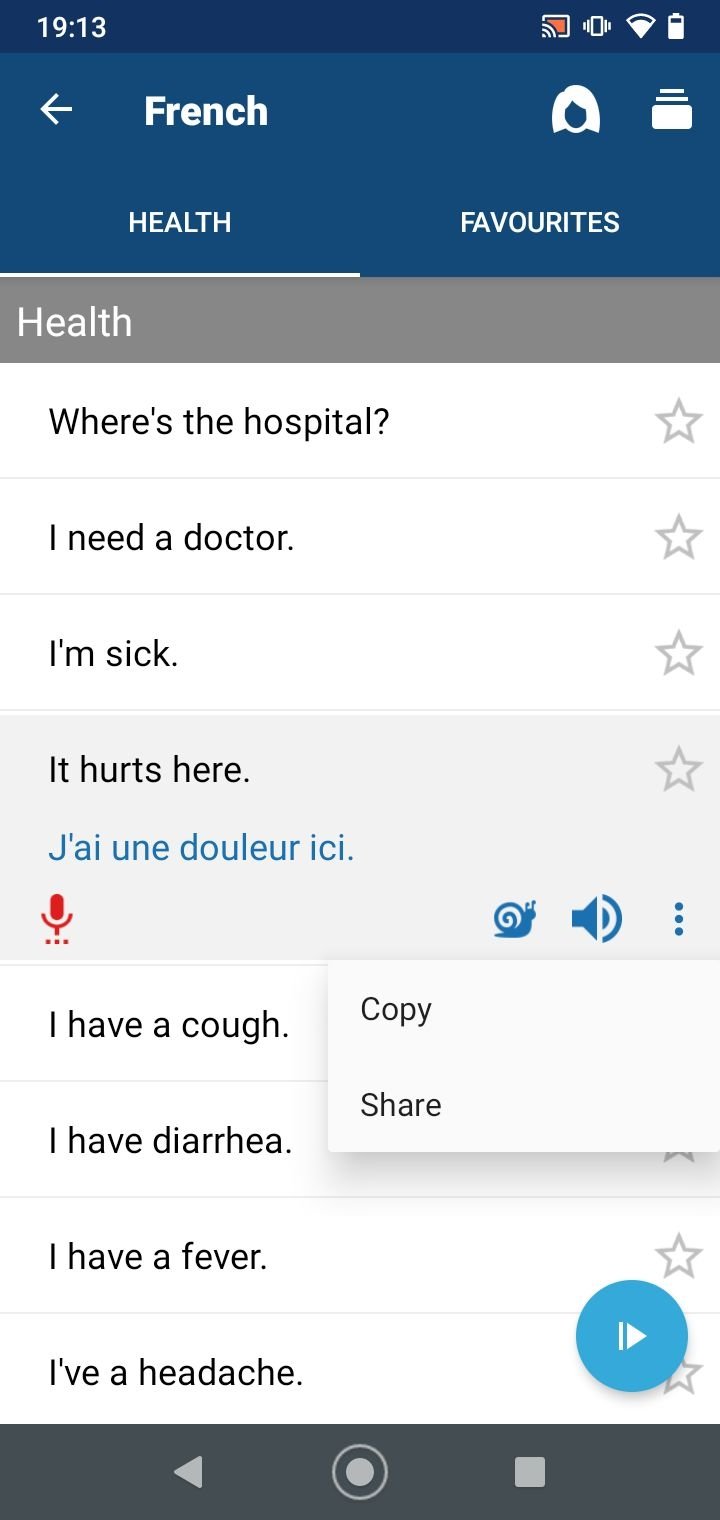Star the phrase "It hurts here."
720x1520 pixels.
(679, 769)
